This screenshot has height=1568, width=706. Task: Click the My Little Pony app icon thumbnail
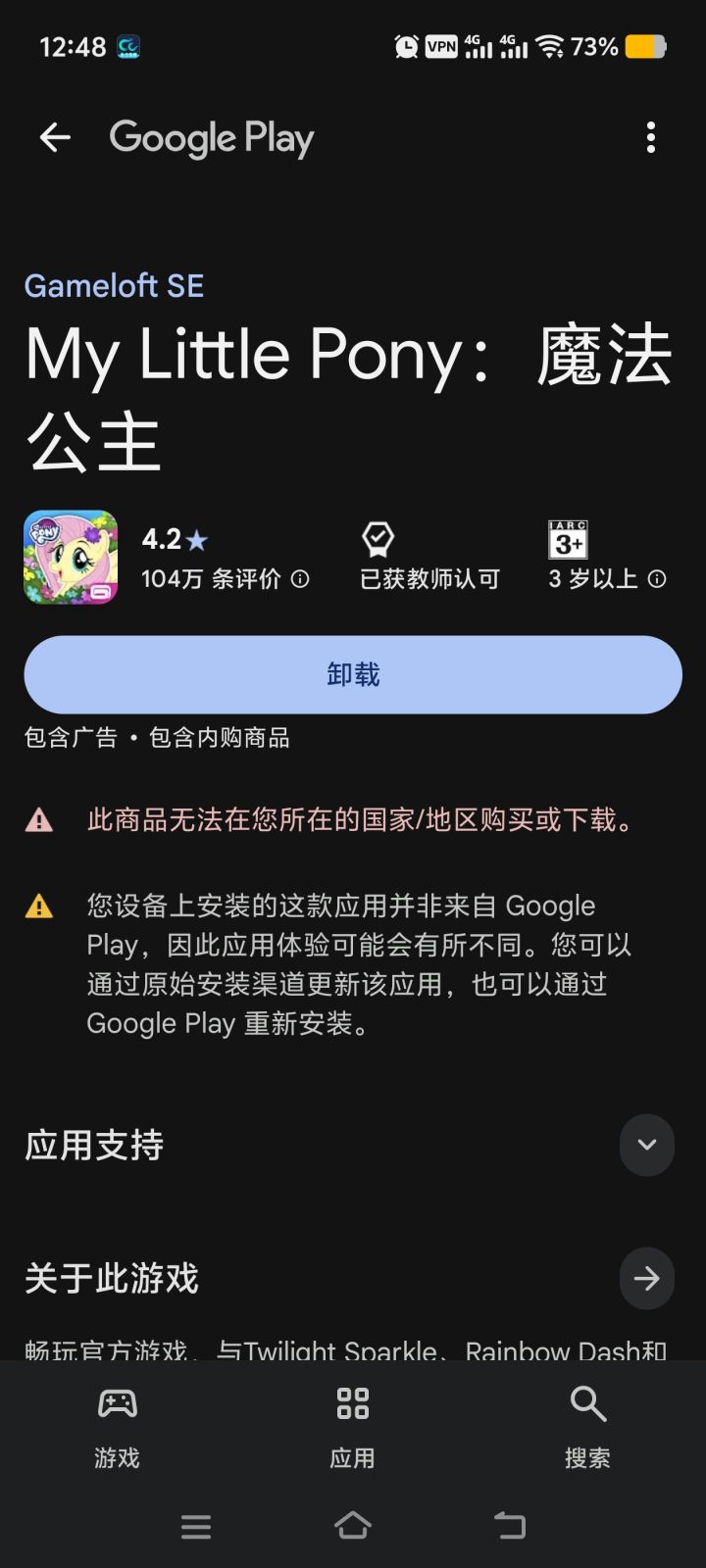click(70, 557)
